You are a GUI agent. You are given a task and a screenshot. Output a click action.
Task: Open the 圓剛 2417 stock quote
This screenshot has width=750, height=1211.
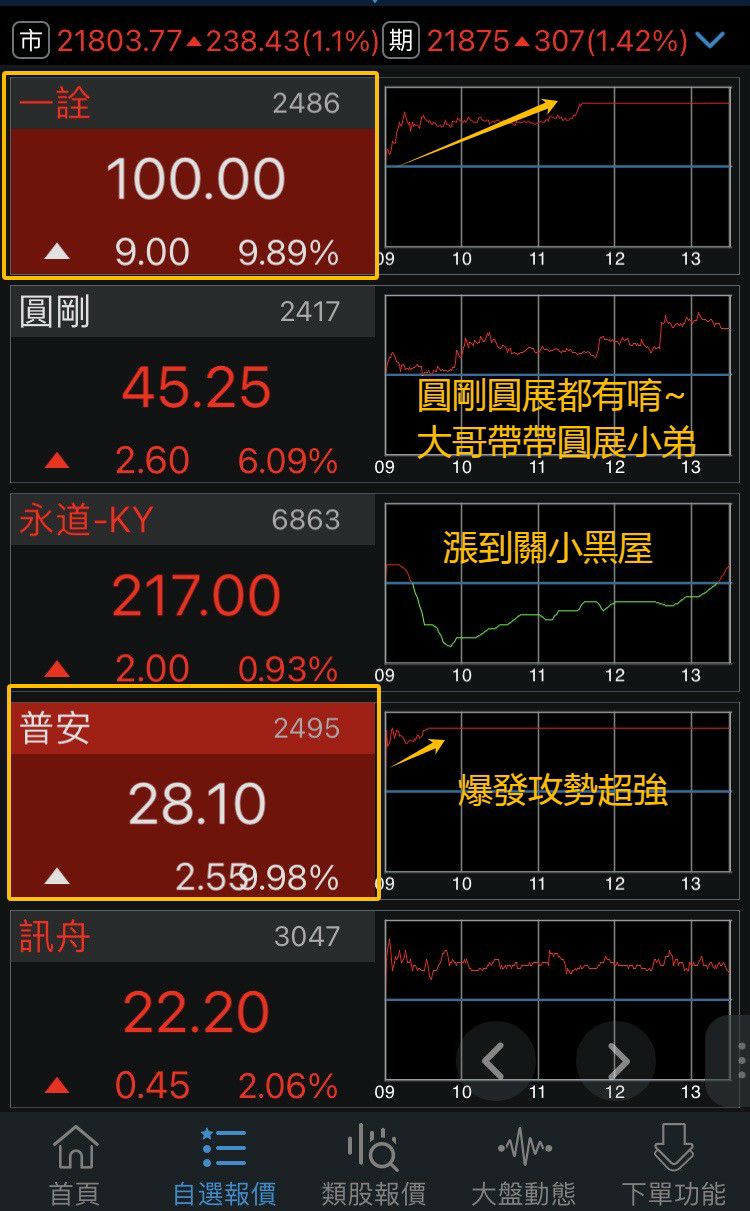tap(192, 385)
